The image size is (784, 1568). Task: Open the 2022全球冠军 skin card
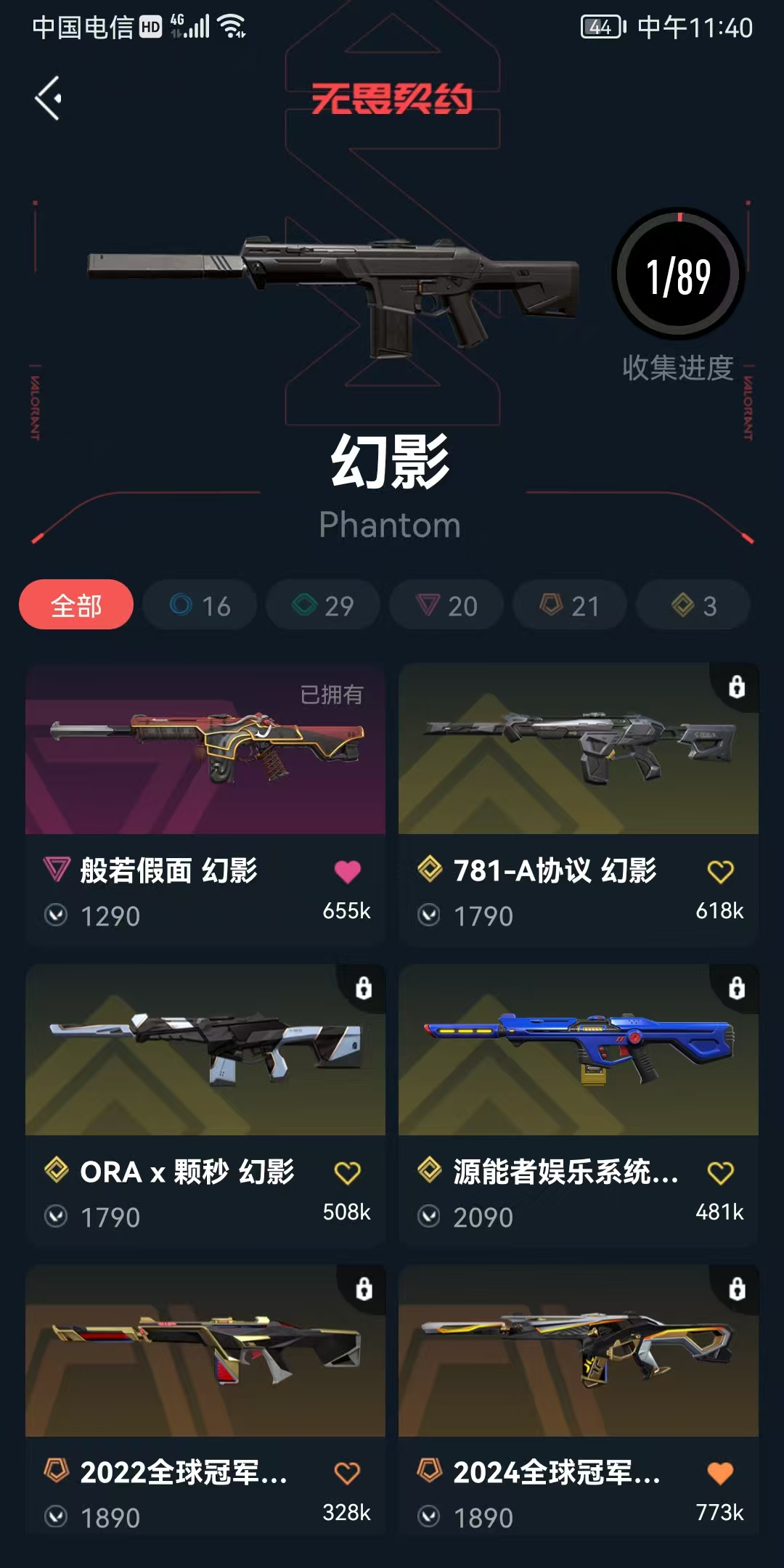(205, 1400)
